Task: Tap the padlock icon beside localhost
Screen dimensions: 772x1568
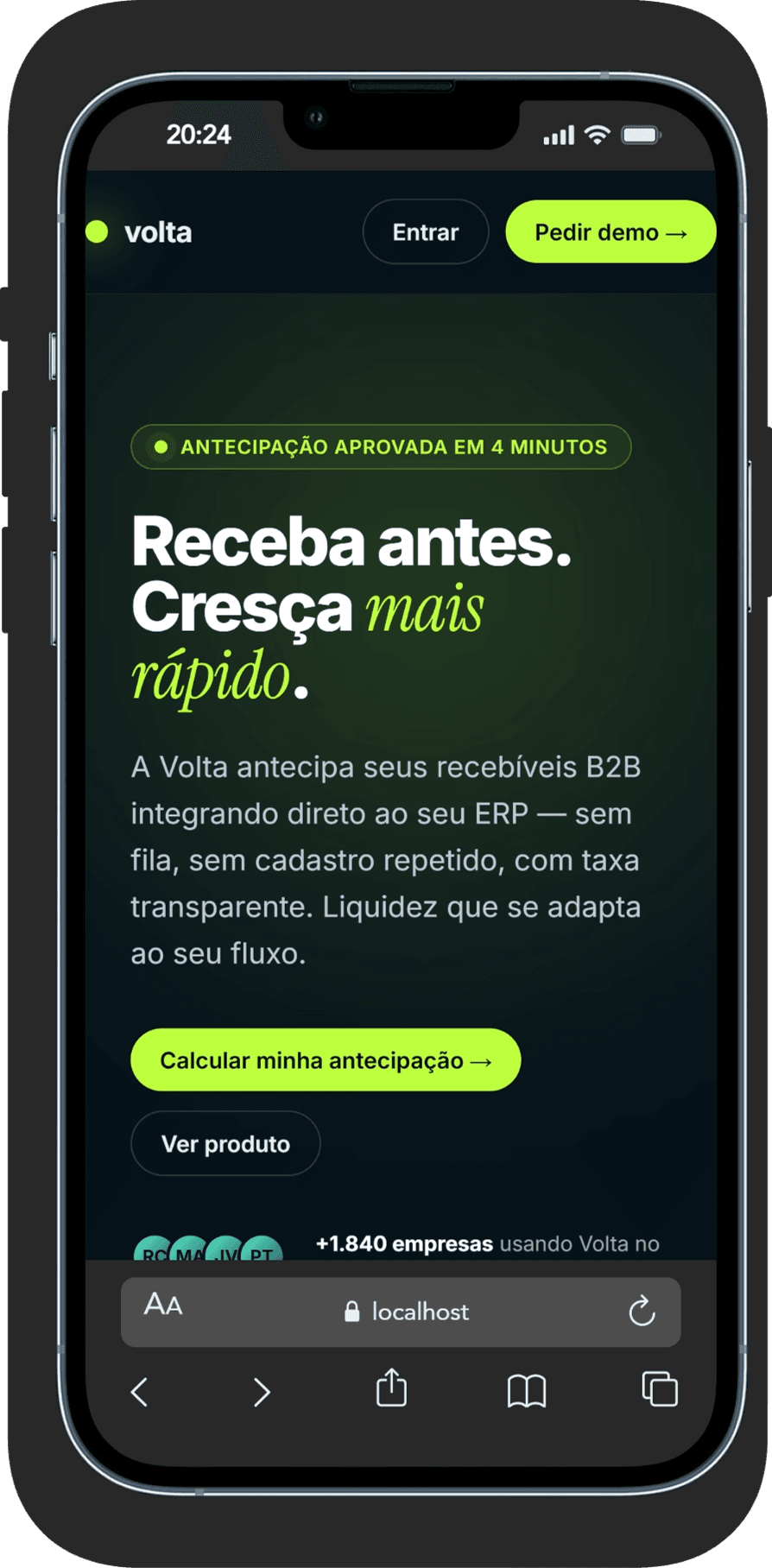Action: pyautogui.click(x=352, y=1312)
